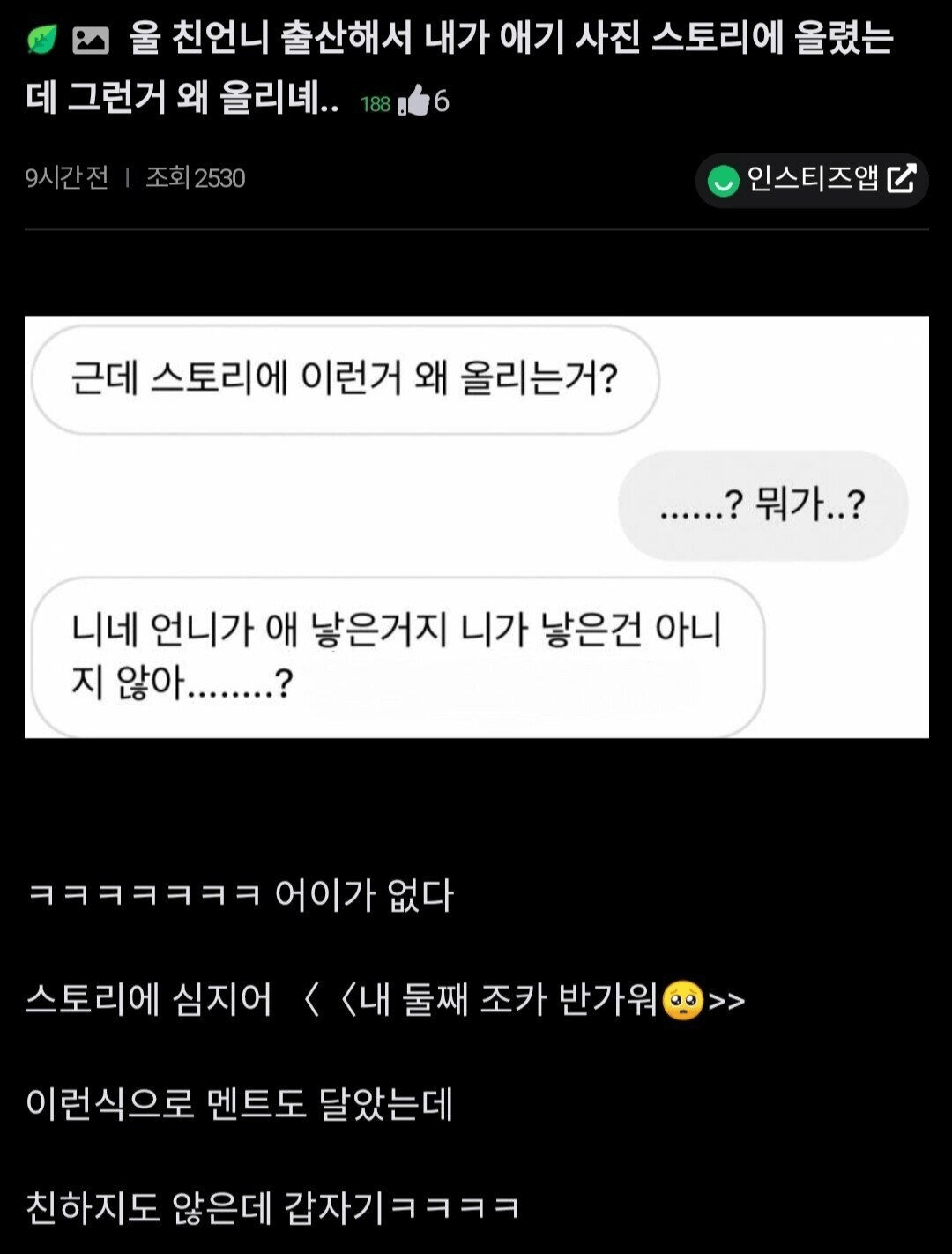Click the image attachment icon next to the leaf

(91, 39)
